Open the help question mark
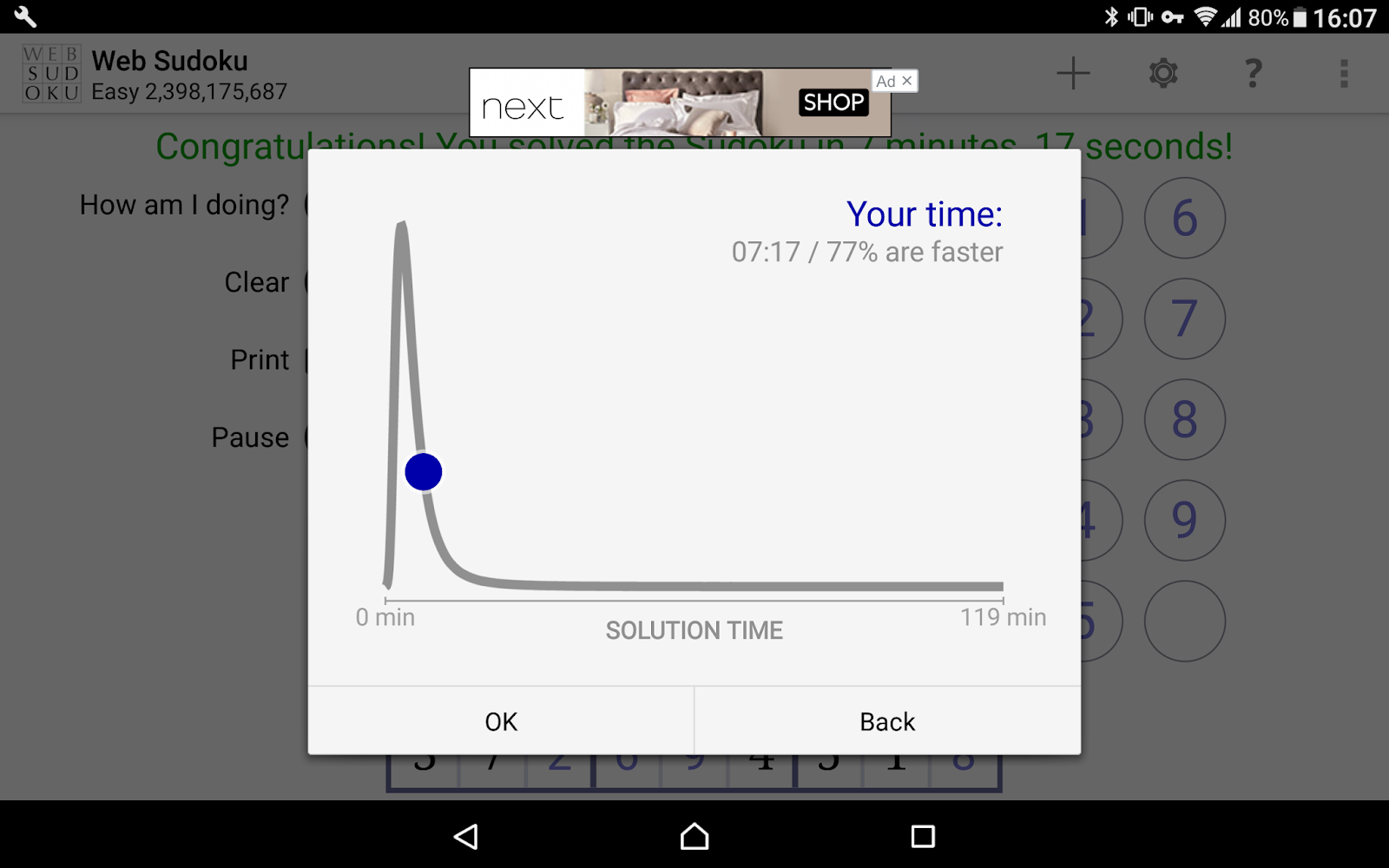1389x868 pixels. (x=1253, y=73)
